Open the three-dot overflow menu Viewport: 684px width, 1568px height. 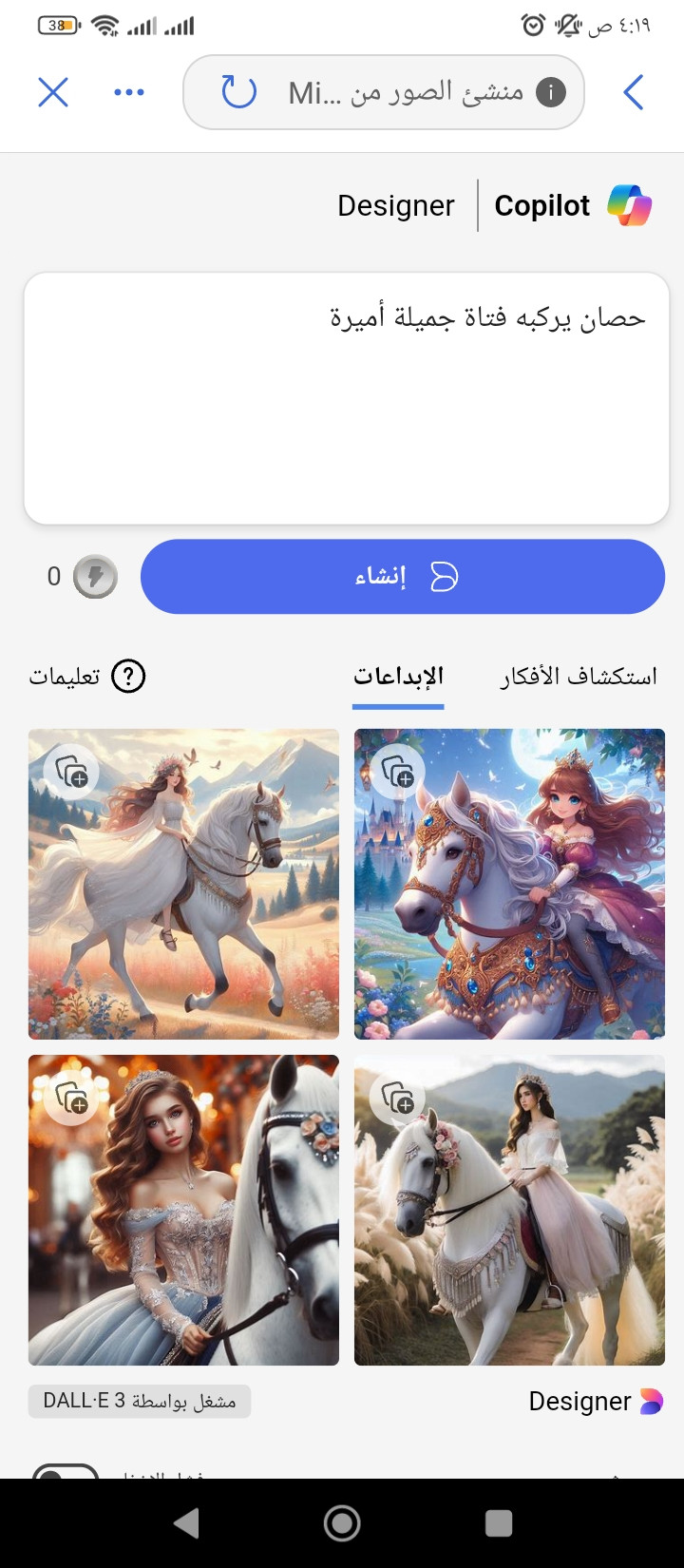coord(129,92)
